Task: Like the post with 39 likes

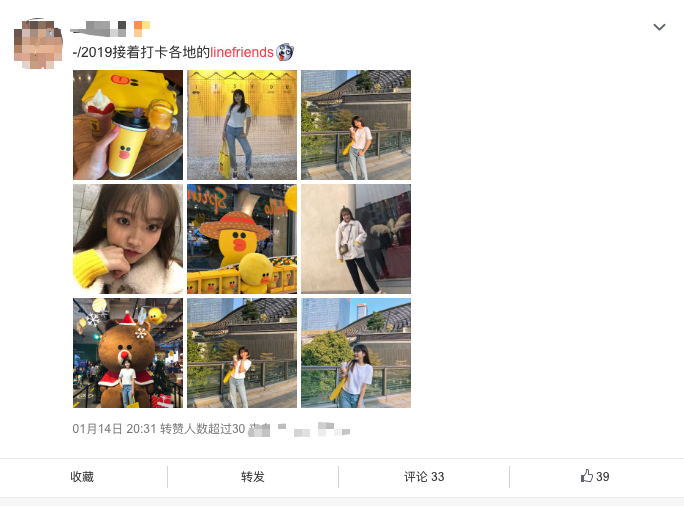Action: tap(595, 477)
